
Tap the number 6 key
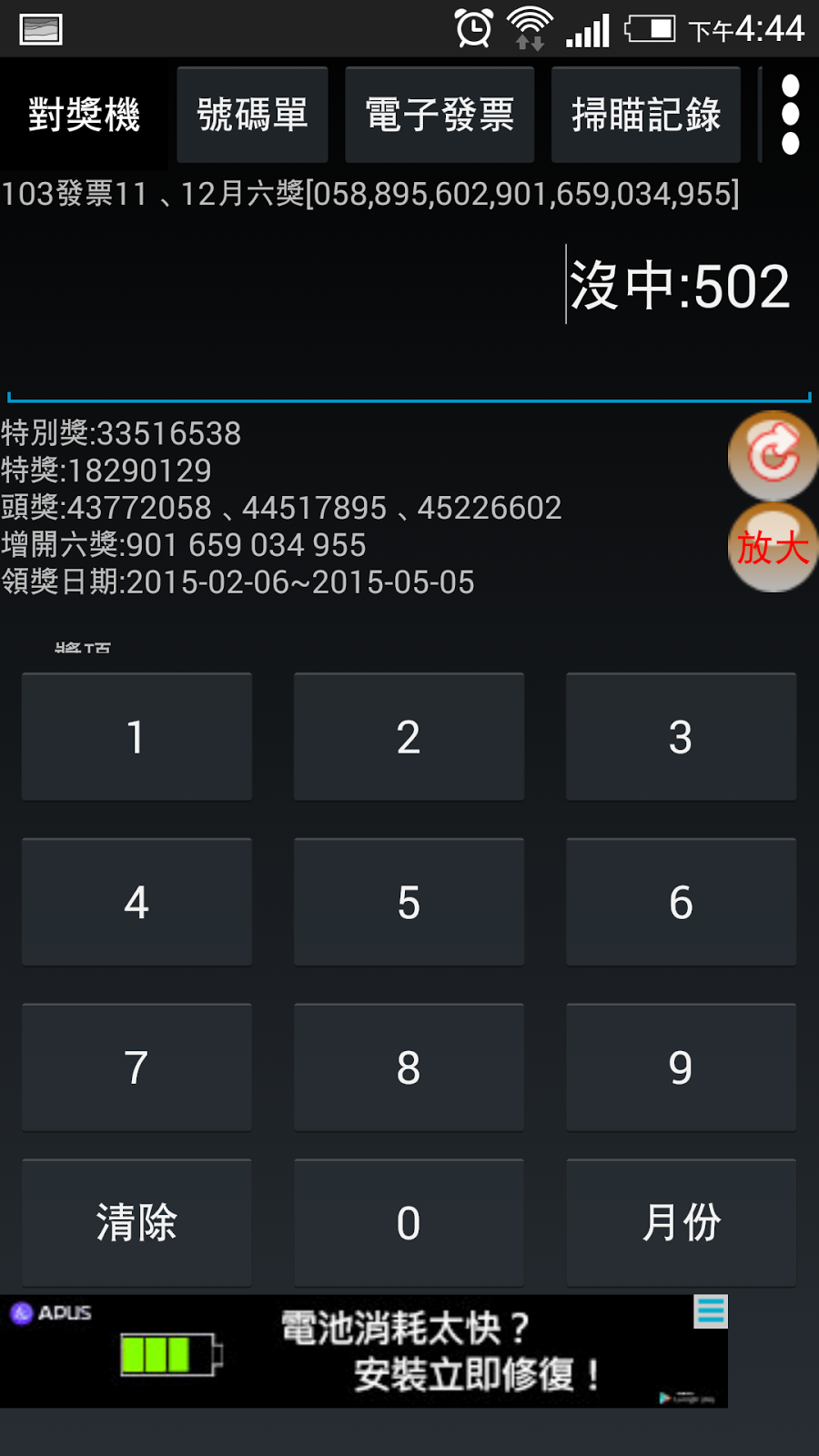[x=681, y=903]
